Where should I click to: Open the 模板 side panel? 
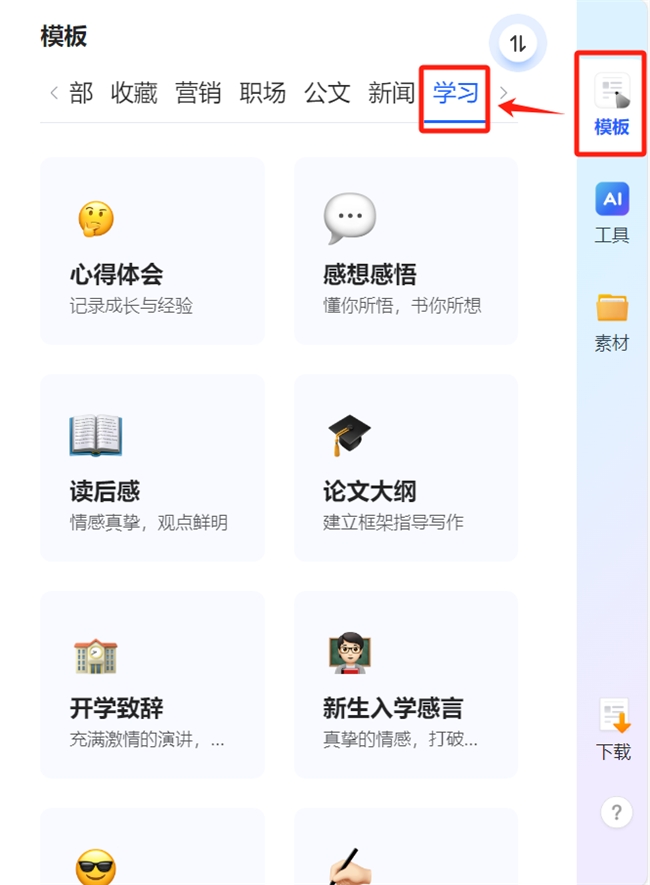point(612,104)
